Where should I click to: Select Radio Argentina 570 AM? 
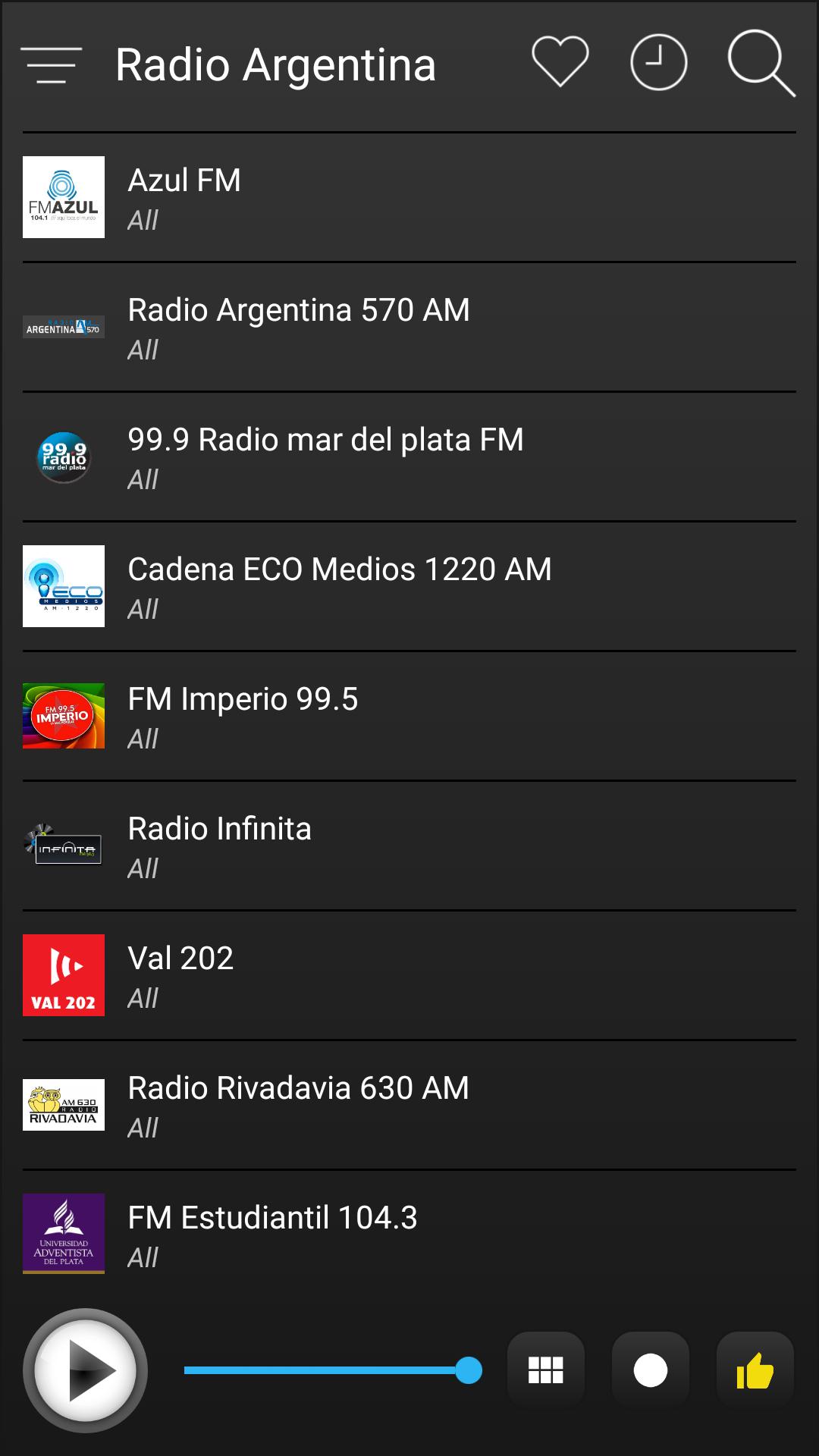(x=409, y=328)
